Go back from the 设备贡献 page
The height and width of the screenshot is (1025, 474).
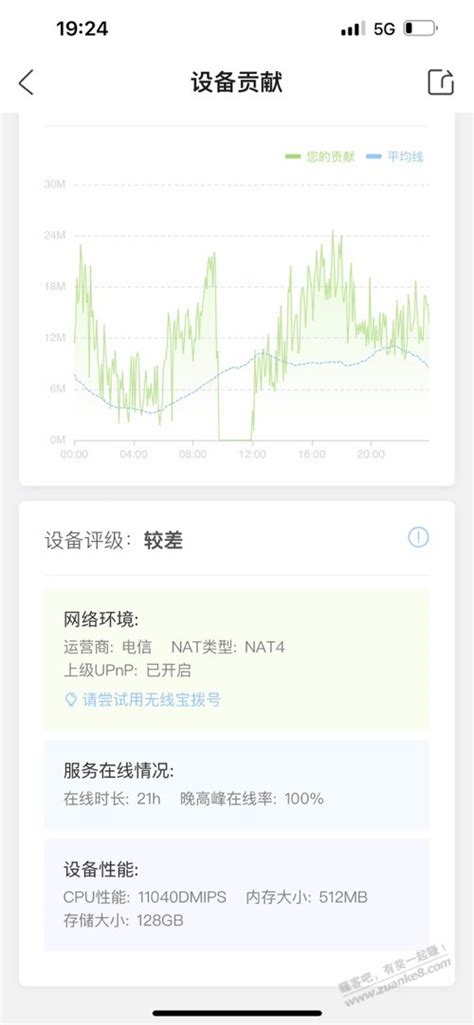26,83
